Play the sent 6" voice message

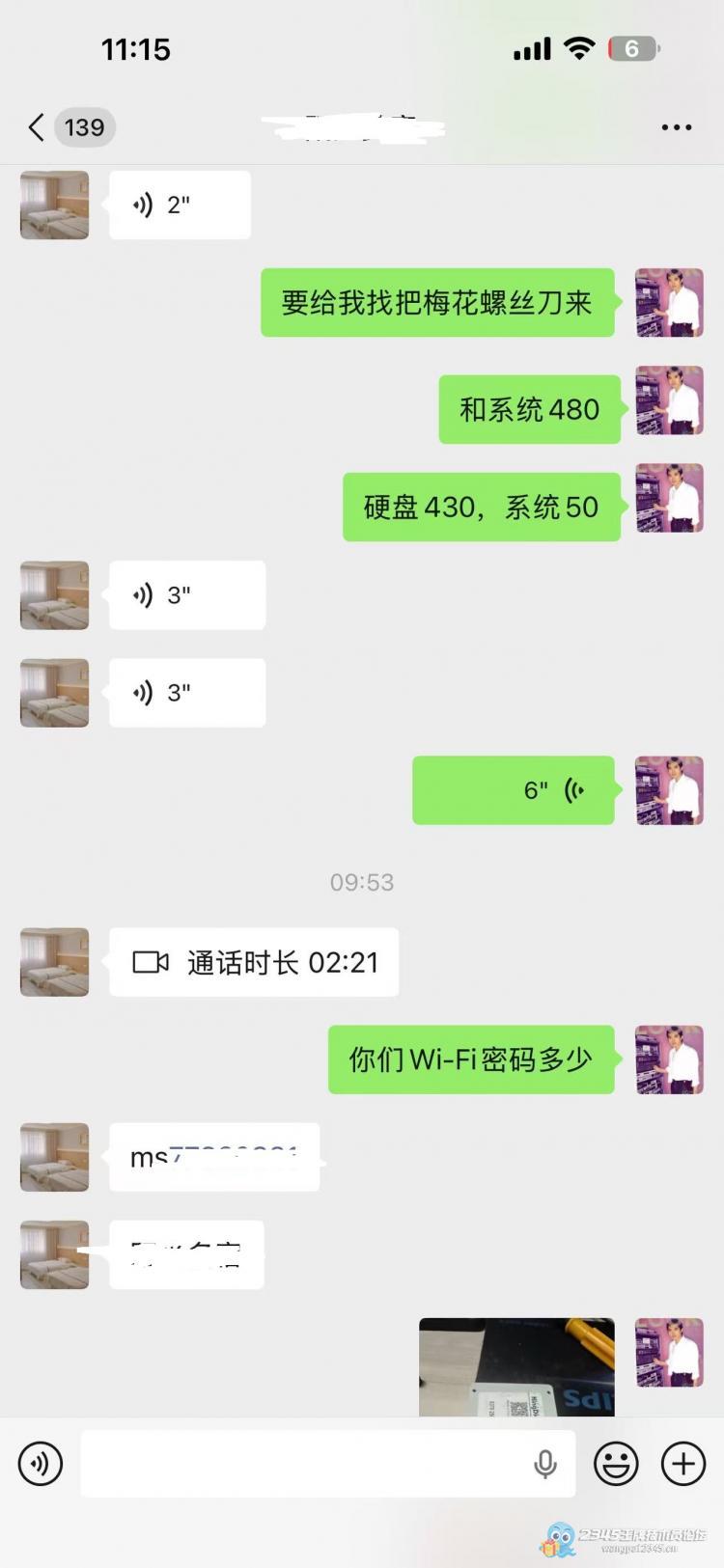pyautogui.click(x=513, y=790)
